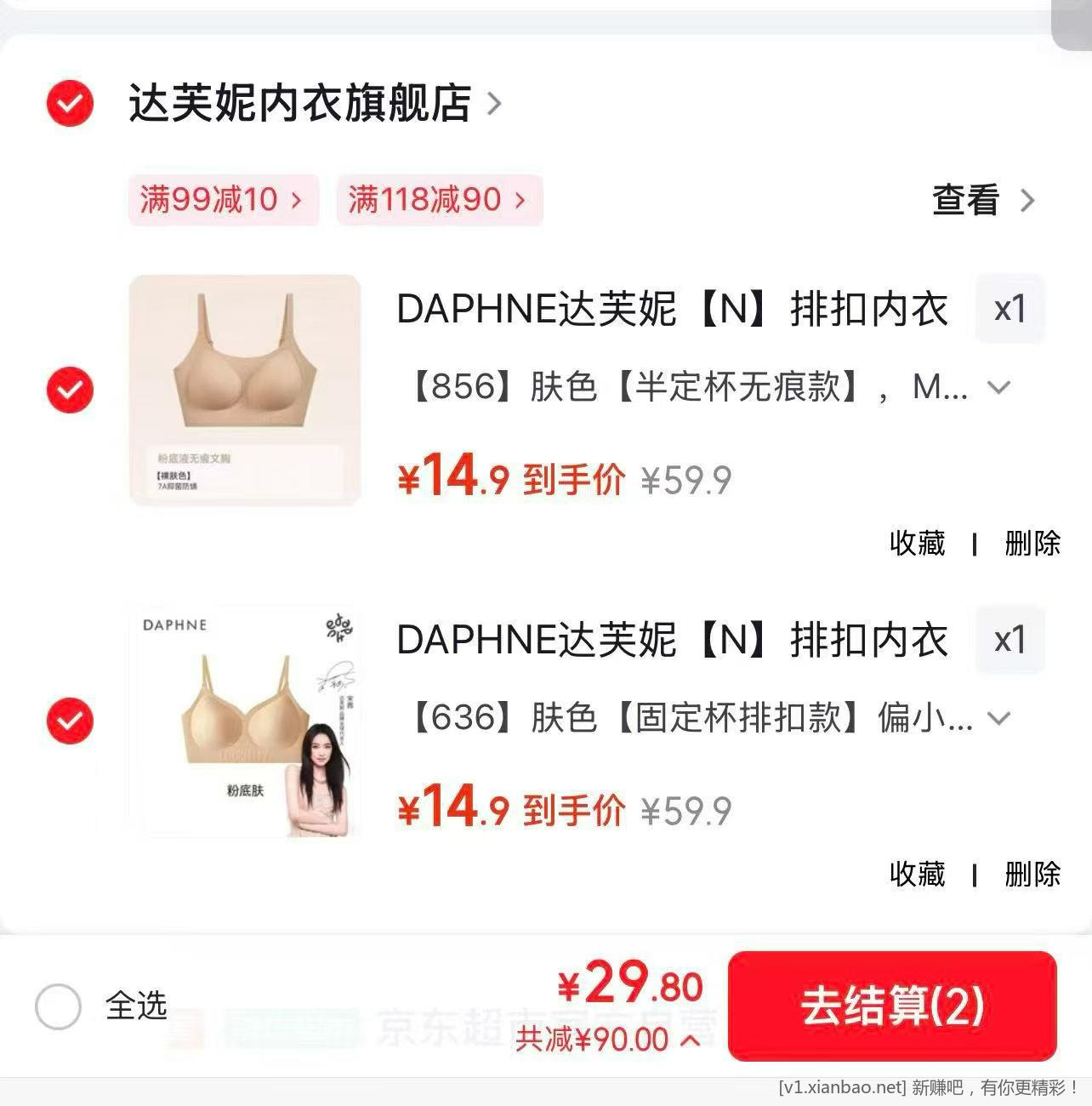Delete the 【856】bra via 删除
Image resolution: width=1092 pixels, height=1106 pixels.
pyautogui.click(x=1032, y=544)
